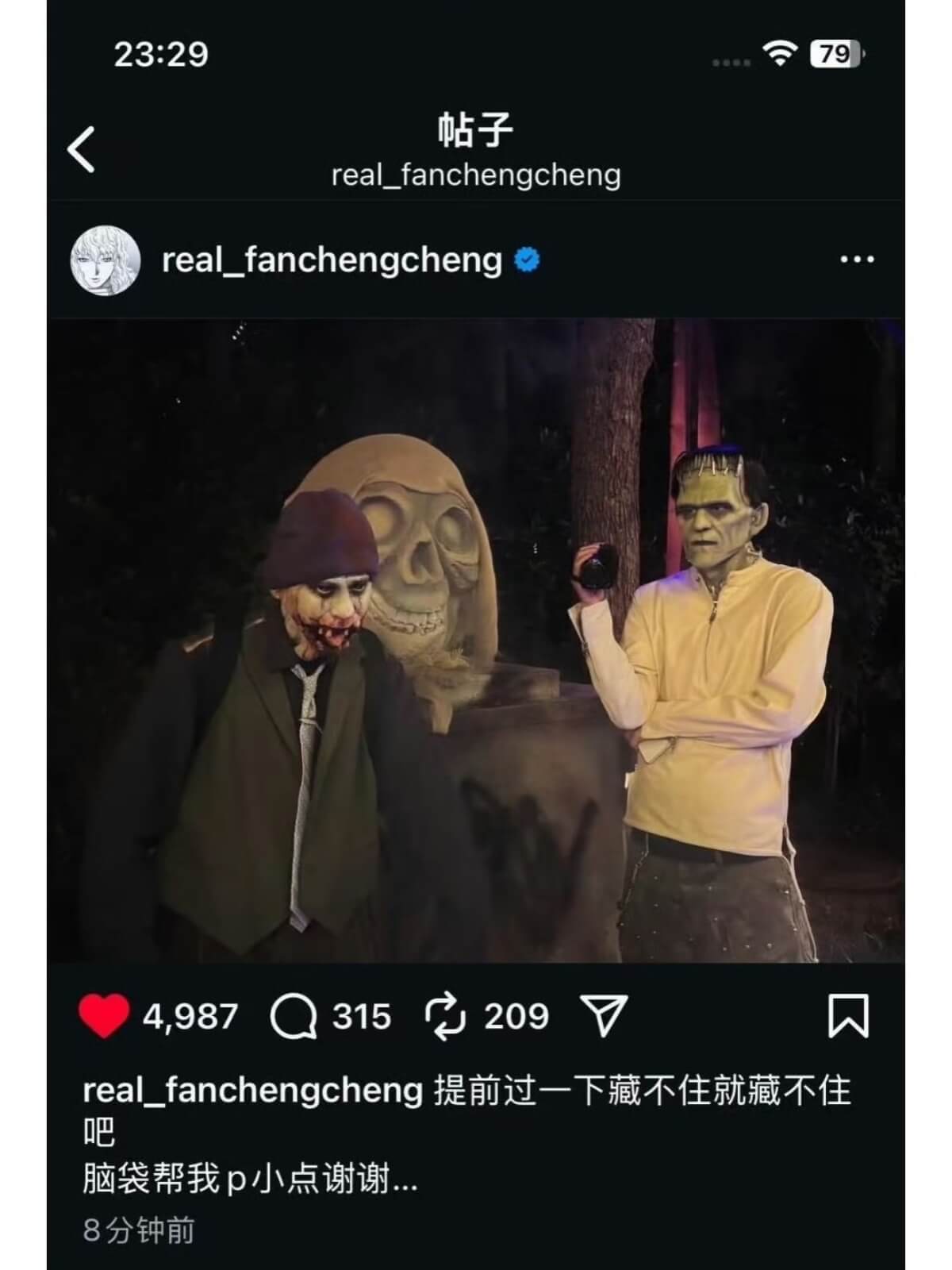This screenshot has height=1270, width=952.
Task: Go back from the post screen
Action: 82,150
